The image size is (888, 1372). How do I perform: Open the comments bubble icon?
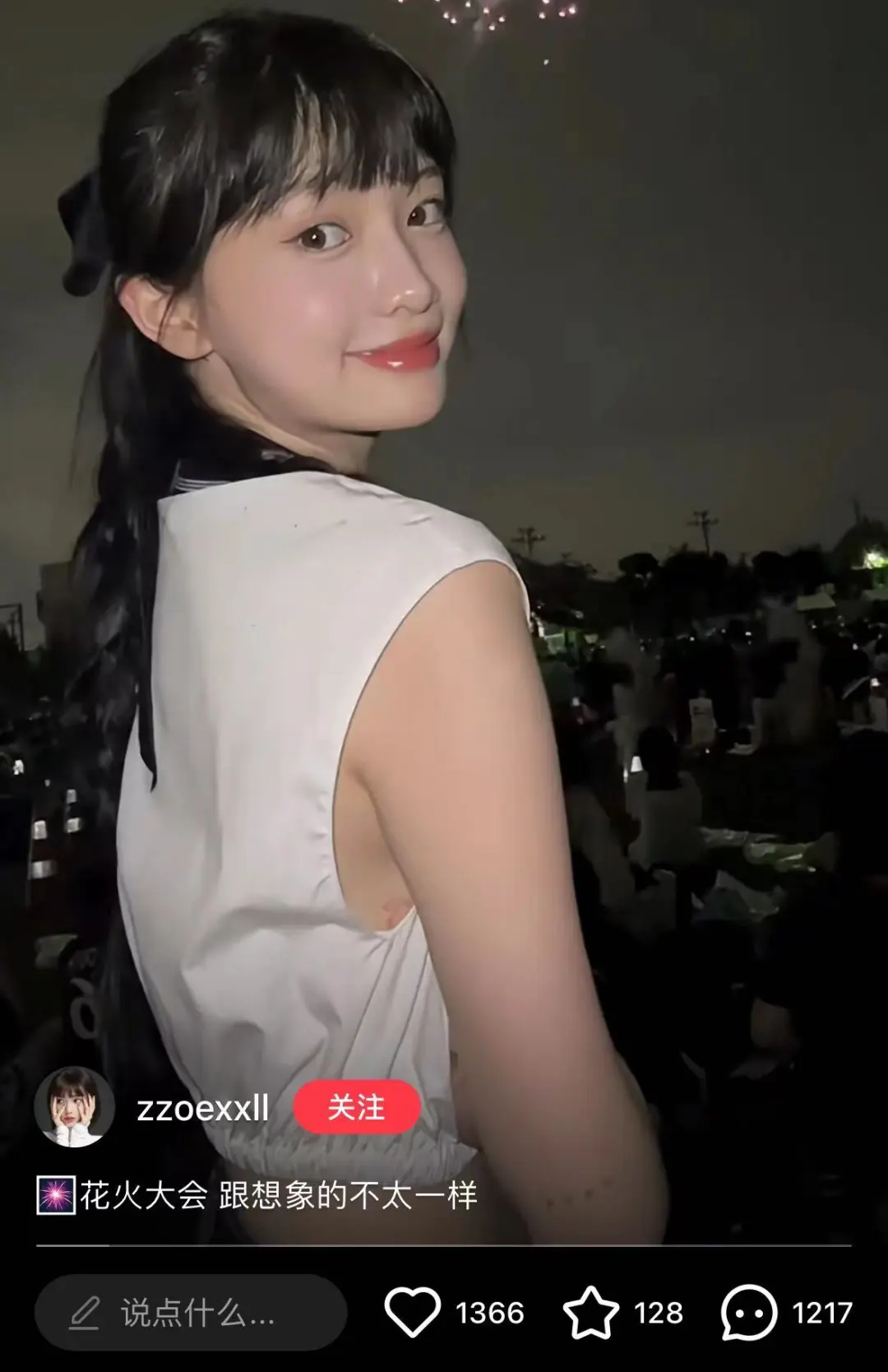pos(748,1313)
